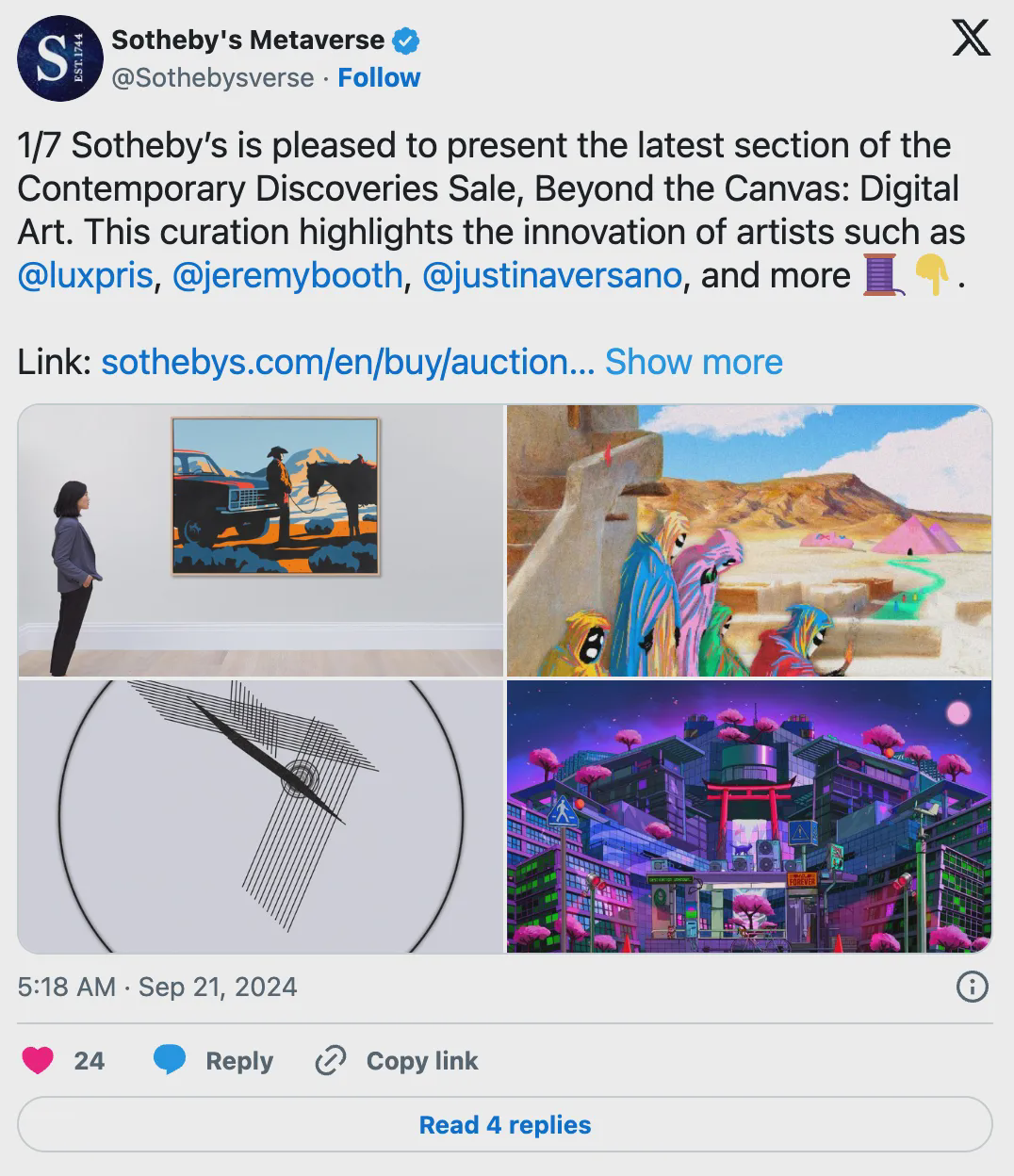The image size is (1014, 1176).
Task: Open the X logo link
Action: [x=971, y=40]
